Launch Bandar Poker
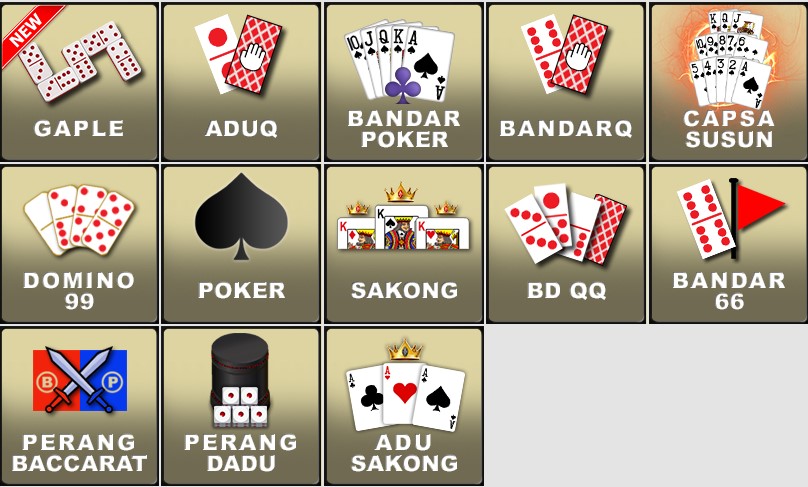The width and height of the screenshot is (808, 487). 404,82
